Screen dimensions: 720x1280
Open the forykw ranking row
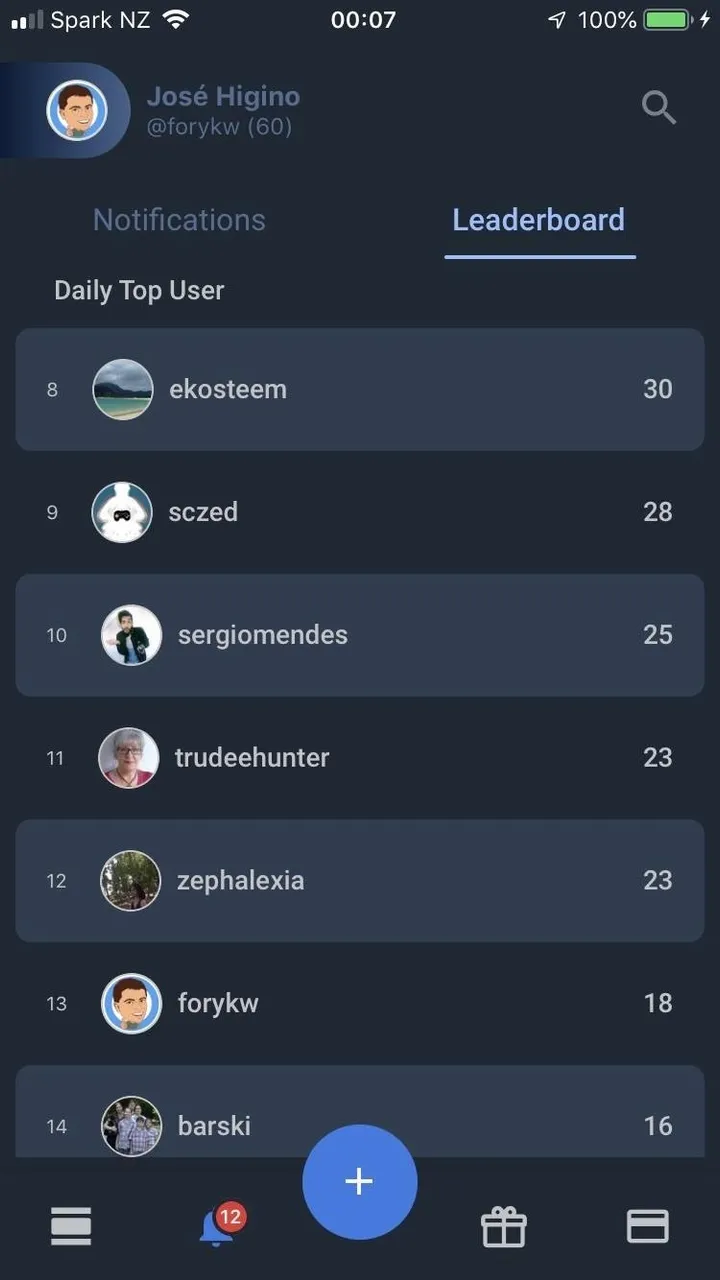pyautogui.click(x=360, y=1003)
